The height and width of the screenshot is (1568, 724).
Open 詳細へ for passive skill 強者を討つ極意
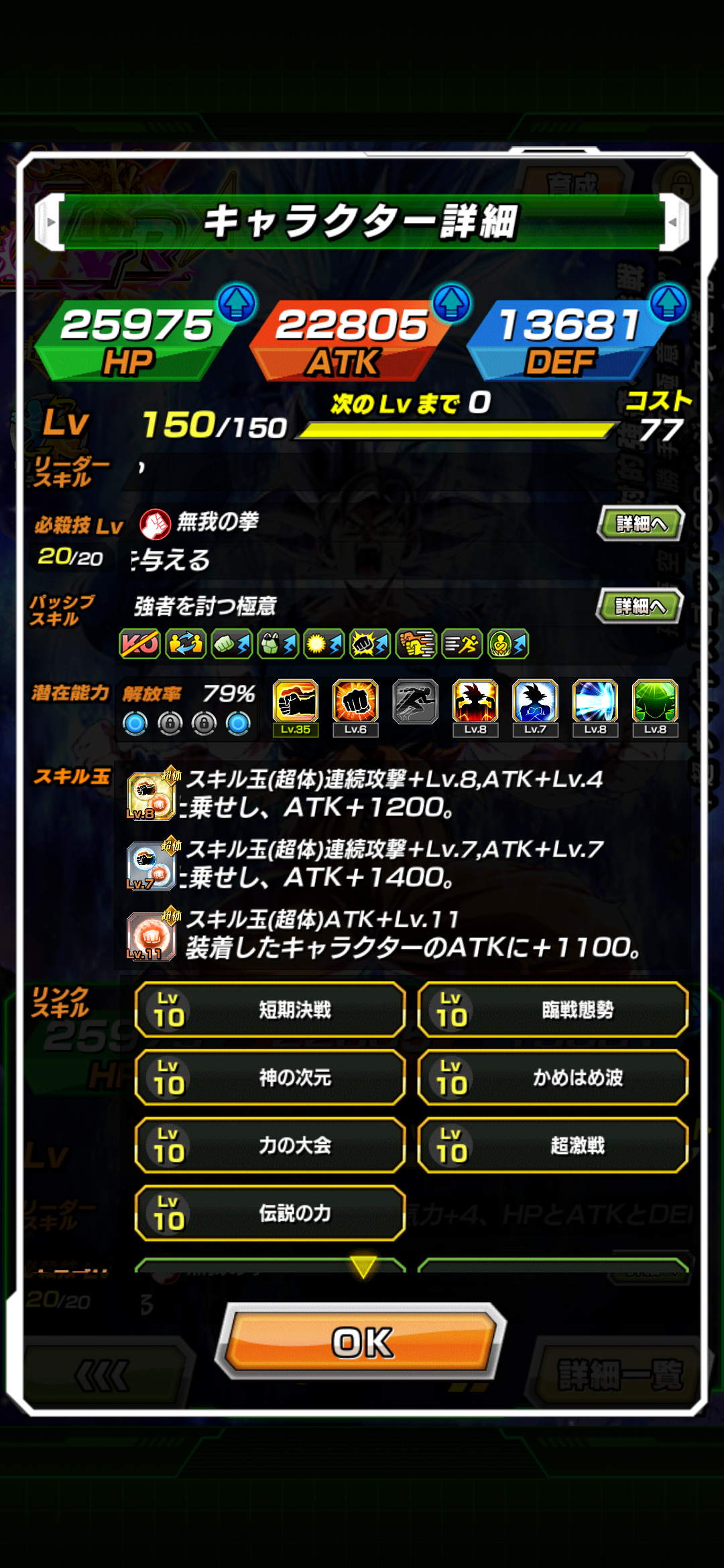click(640, 606)
